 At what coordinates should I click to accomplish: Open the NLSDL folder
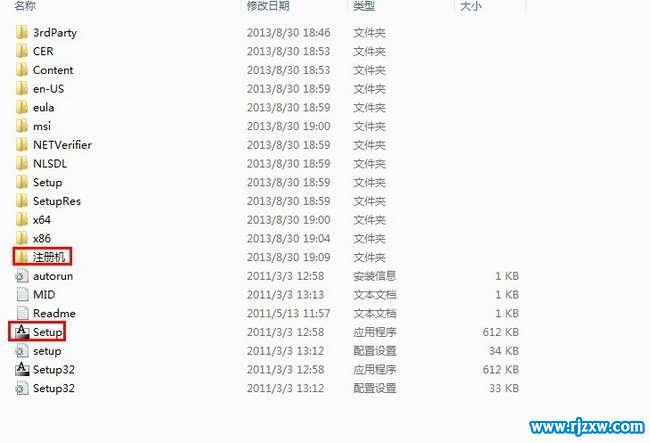coord(49,163)
